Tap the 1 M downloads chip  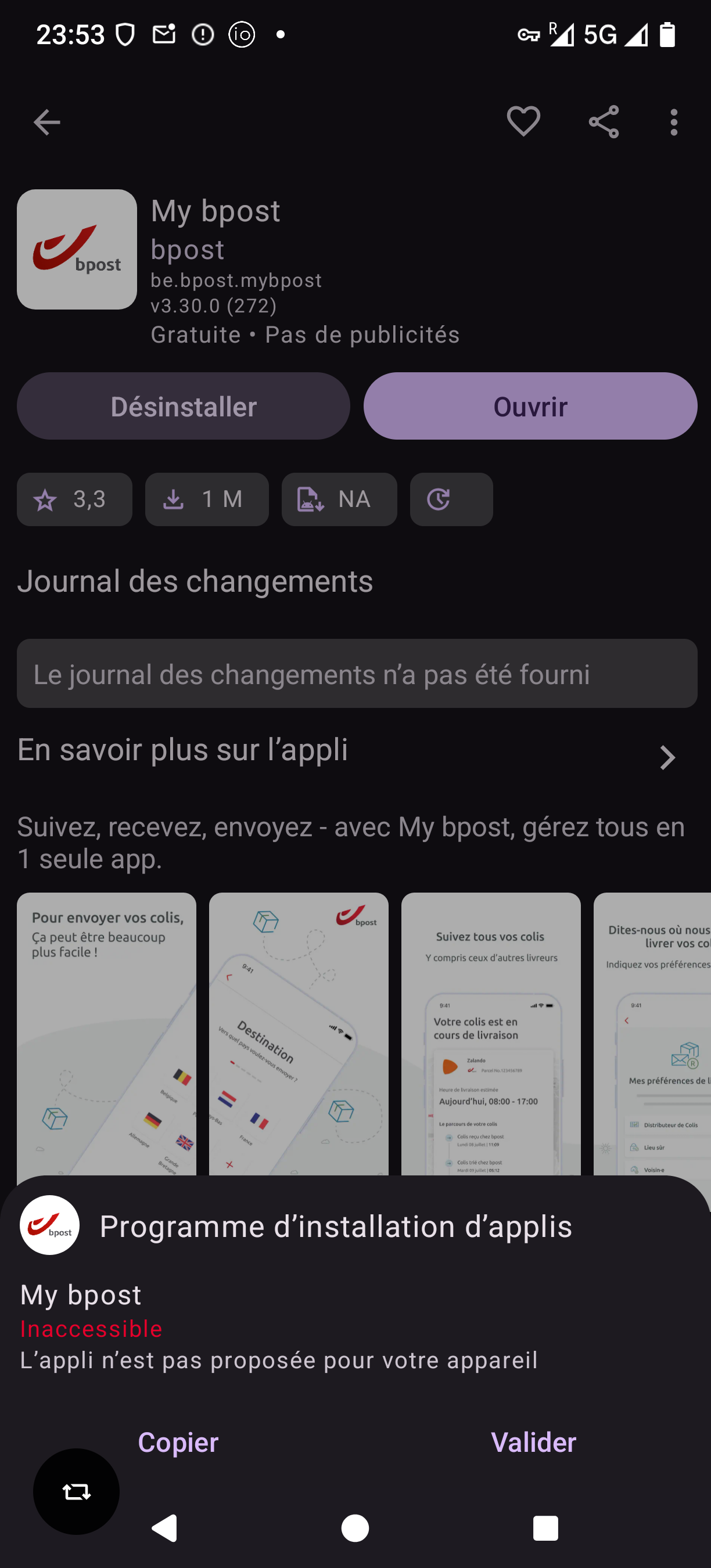pyautogui.click(x=207, y=499)
